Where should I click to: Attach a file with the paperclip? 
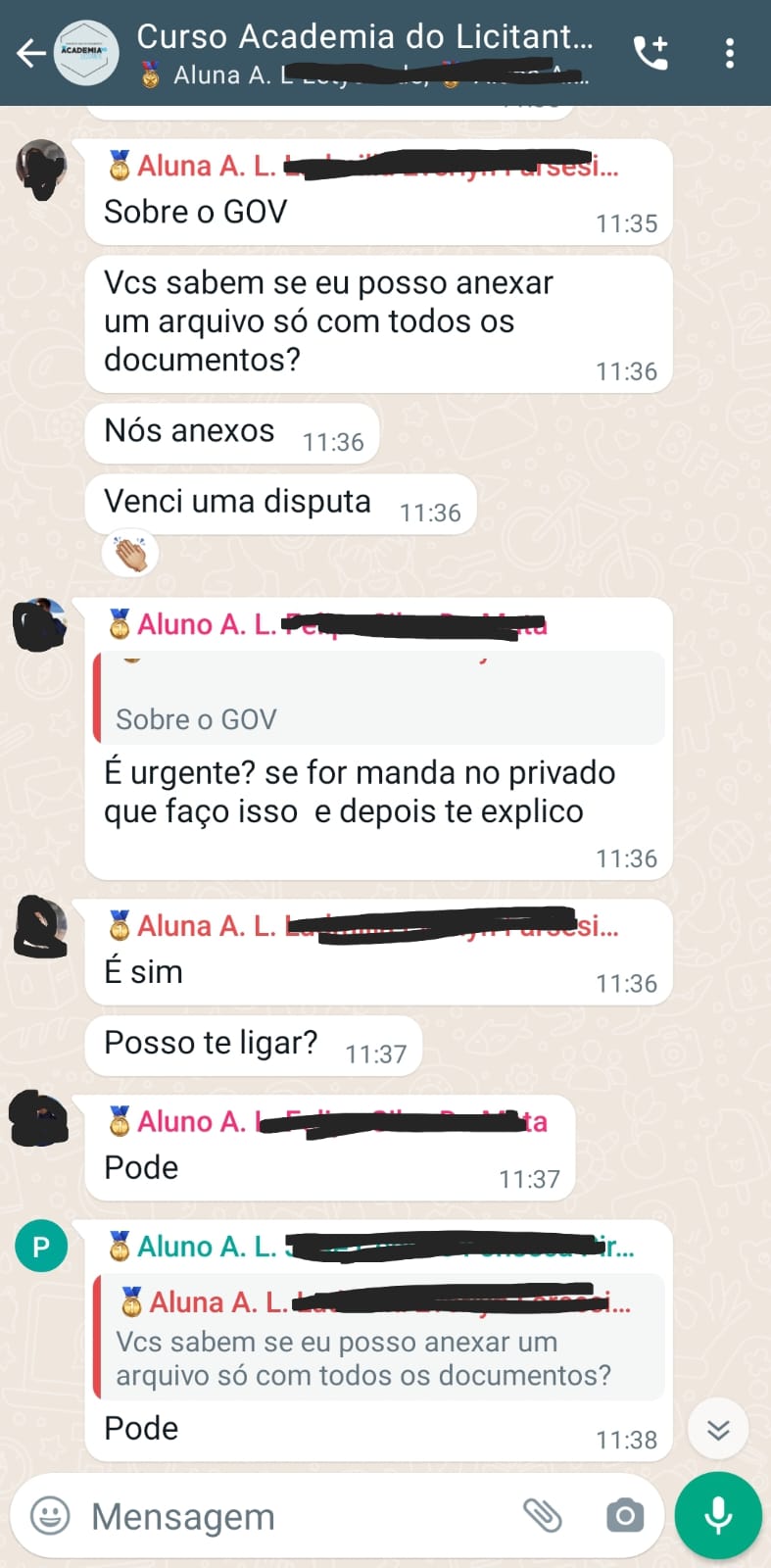(x=542, y=1516)
